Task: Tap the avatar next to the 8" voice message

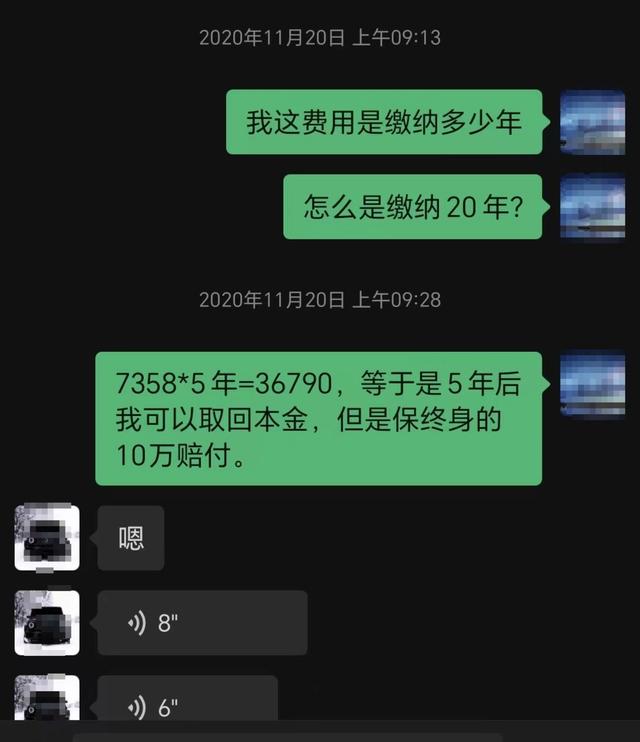Action: coord(47,623)
